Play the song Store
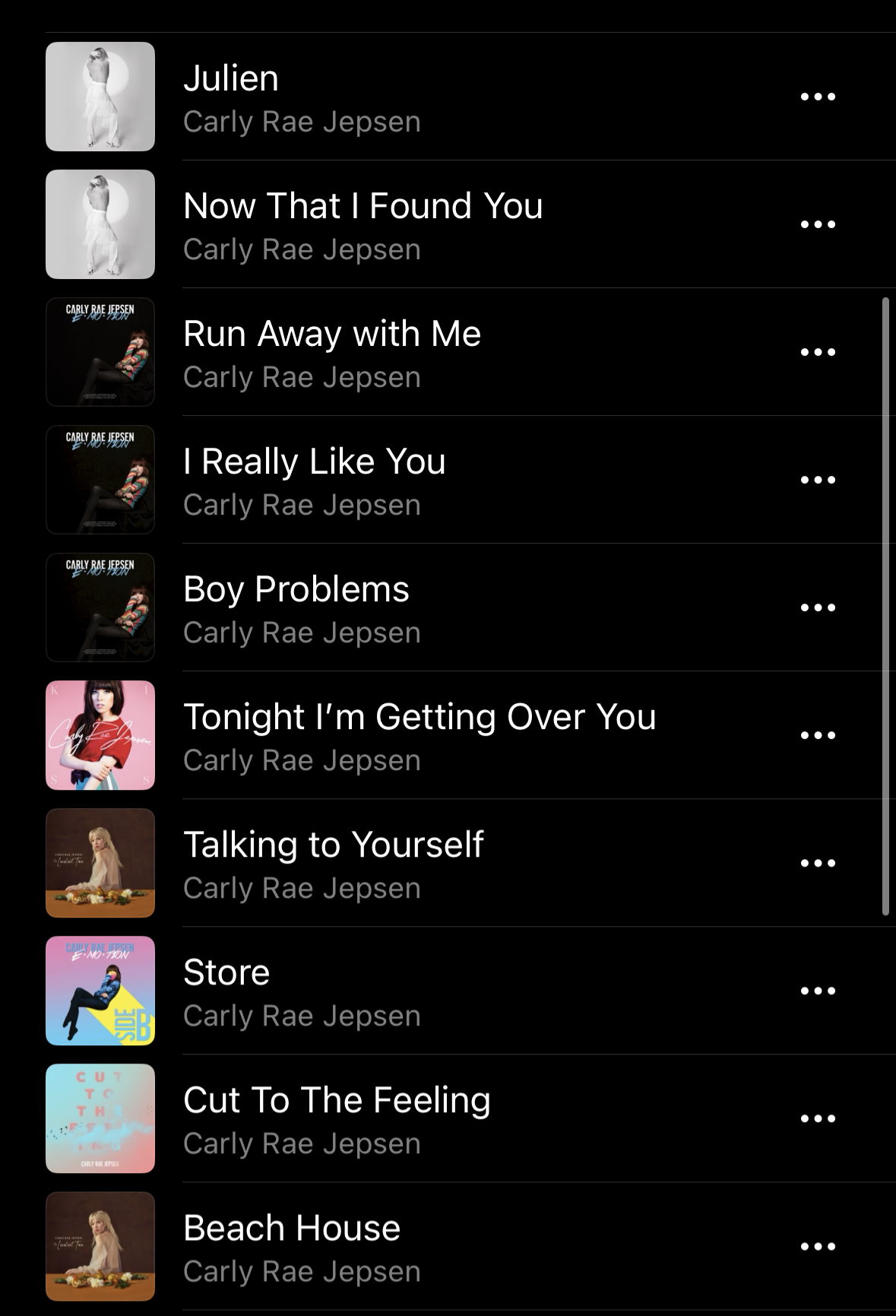The image size is (896, 1316). click(x=226, y=973)
